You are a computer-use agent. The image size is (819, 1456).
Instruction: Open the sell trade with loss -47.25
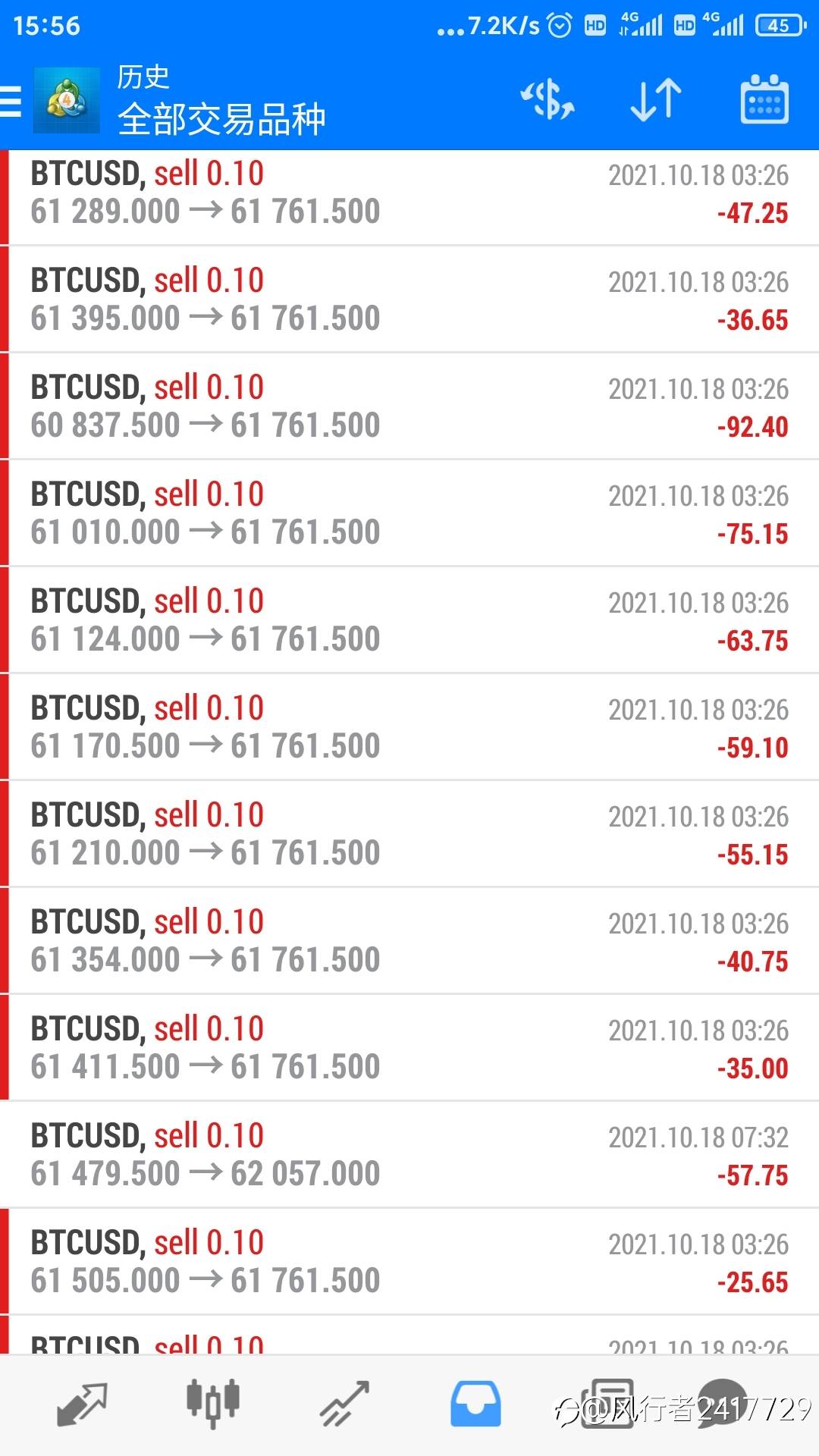coord(409,194)
